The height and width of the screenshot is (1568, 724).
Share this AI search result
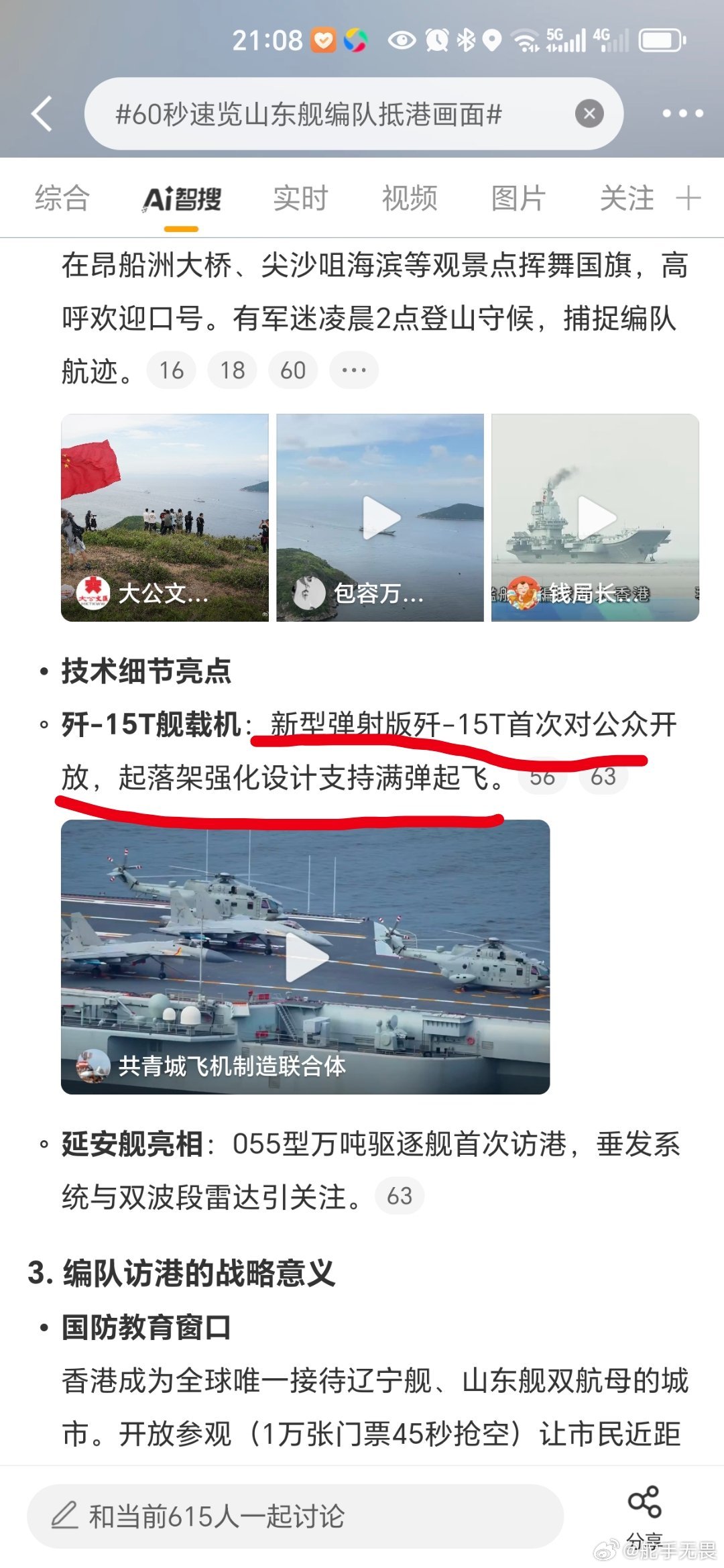(645, 1515)
